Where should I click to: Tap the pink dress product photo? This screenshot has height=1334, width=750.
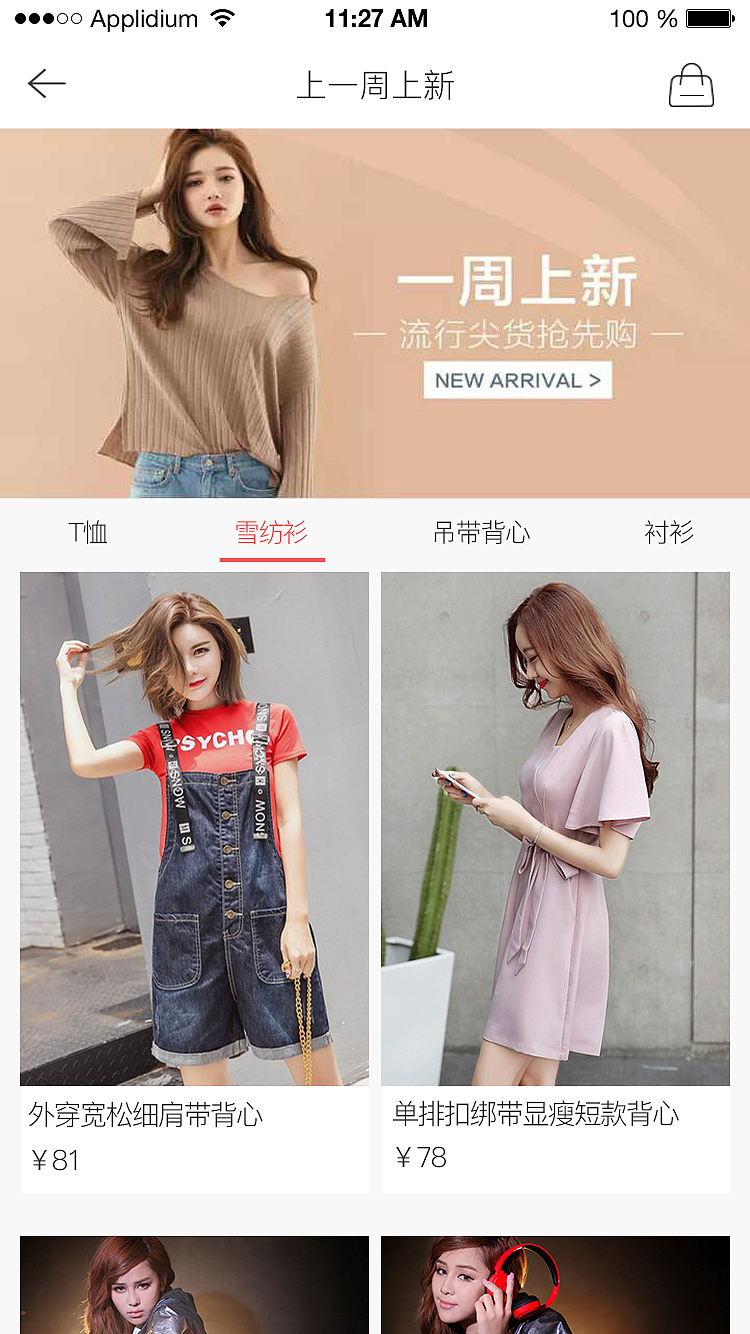click(555, 829)
